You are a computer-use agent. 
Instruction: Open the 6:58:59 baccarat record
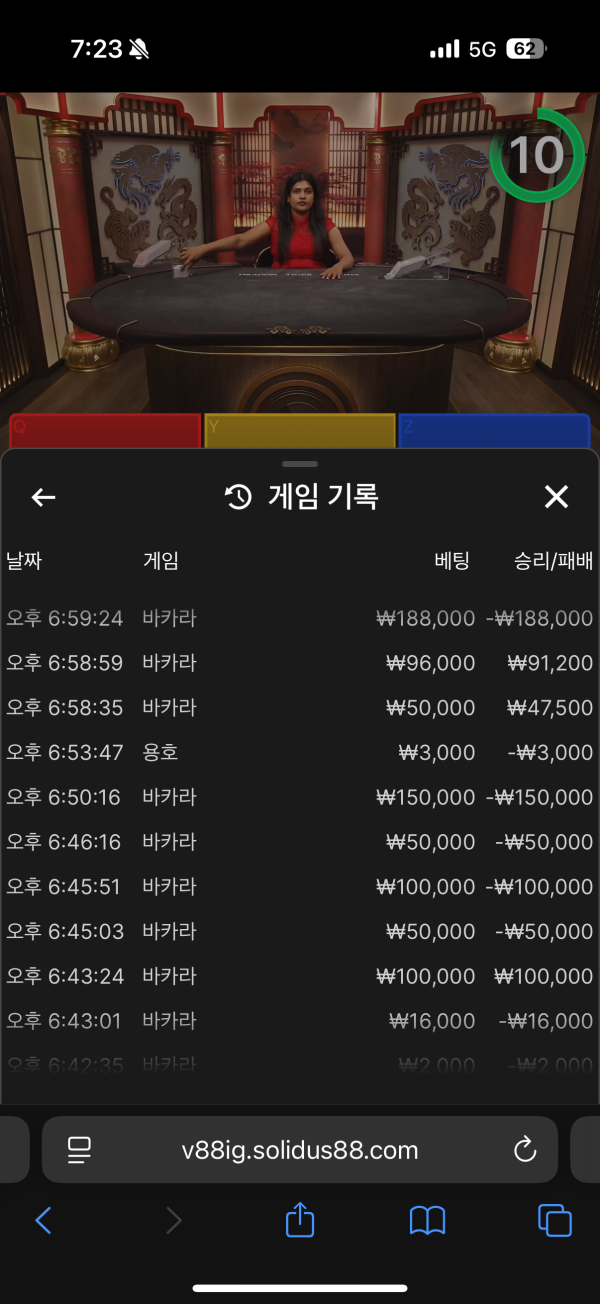click(300, 663)
